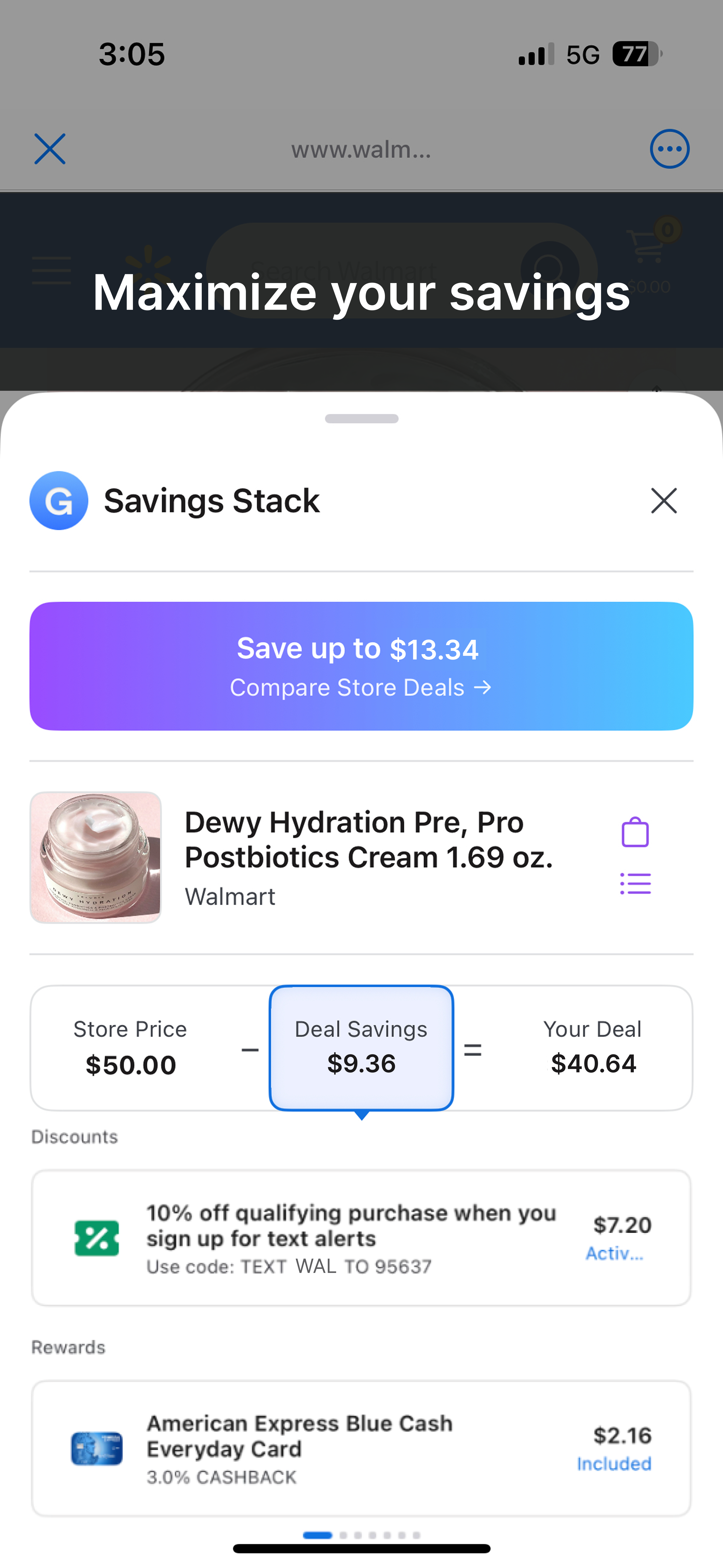The height and width of the screenshot is (1568, 723).
Task: Open Compare Store Deals banner
Action: click(x=361, y=666)
